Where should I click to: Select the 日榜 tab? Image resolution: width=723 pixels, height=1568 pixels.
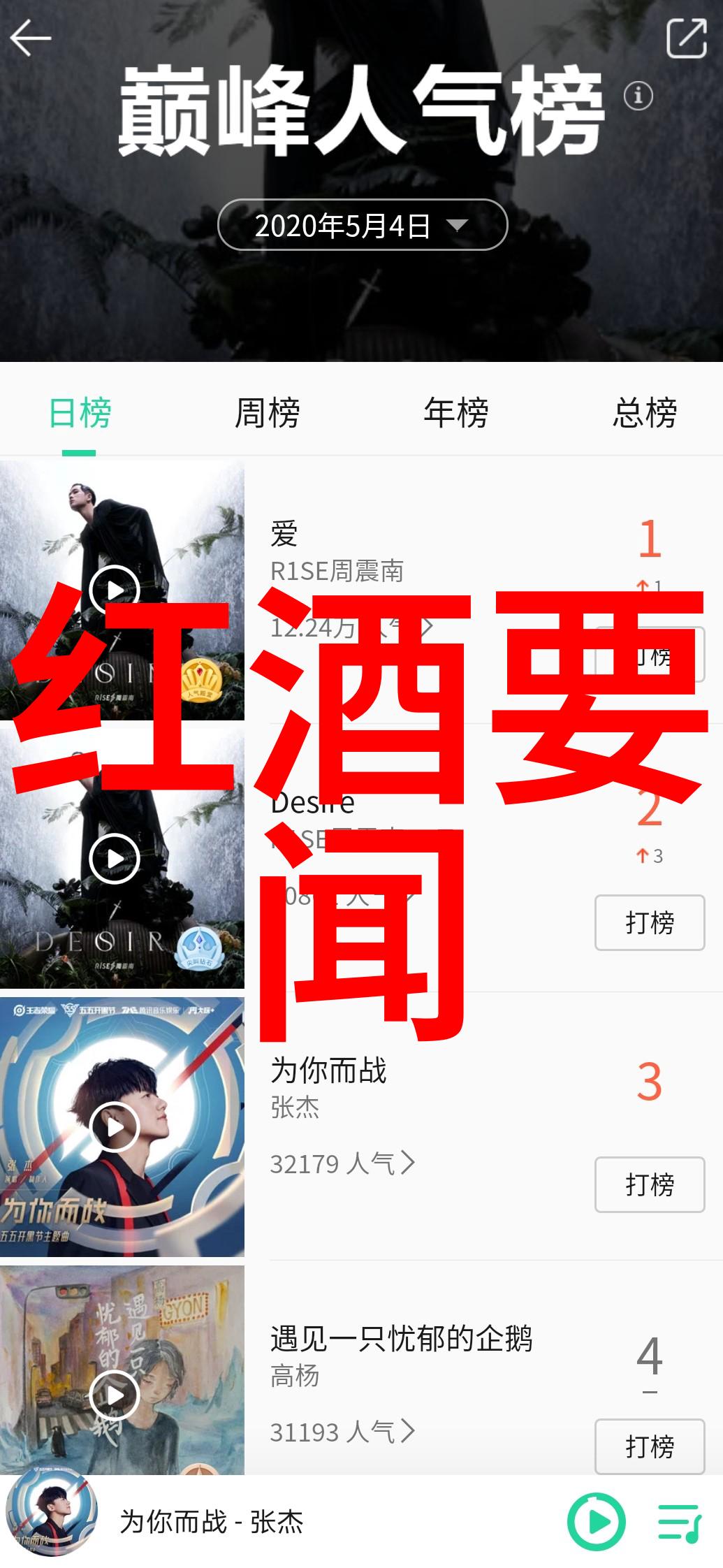pyautogui.click(x=80, y=413)
